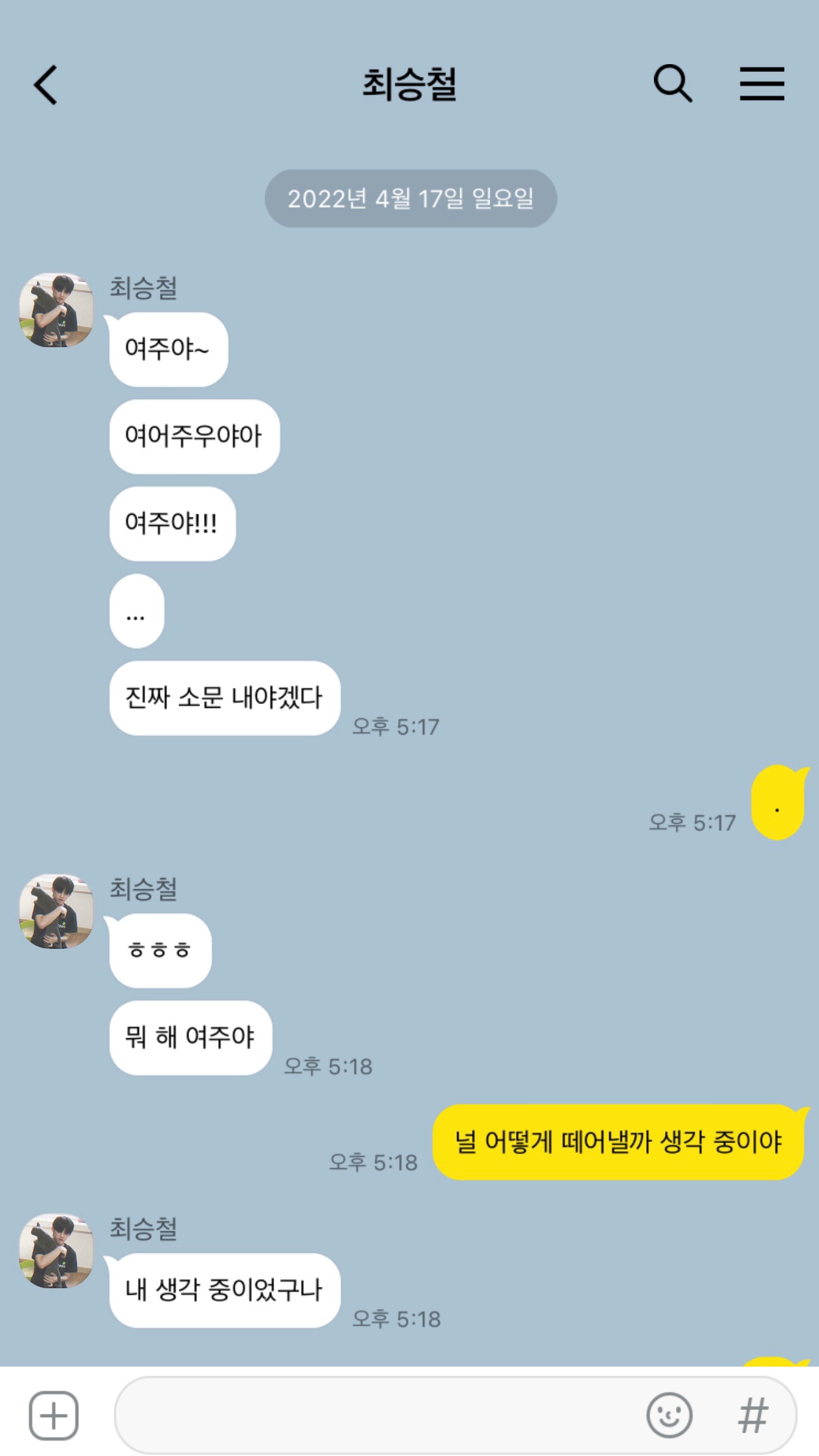
Task: Tap the back arrow to exit the chat
Action: pyautogui.click(x=45, y=85)
